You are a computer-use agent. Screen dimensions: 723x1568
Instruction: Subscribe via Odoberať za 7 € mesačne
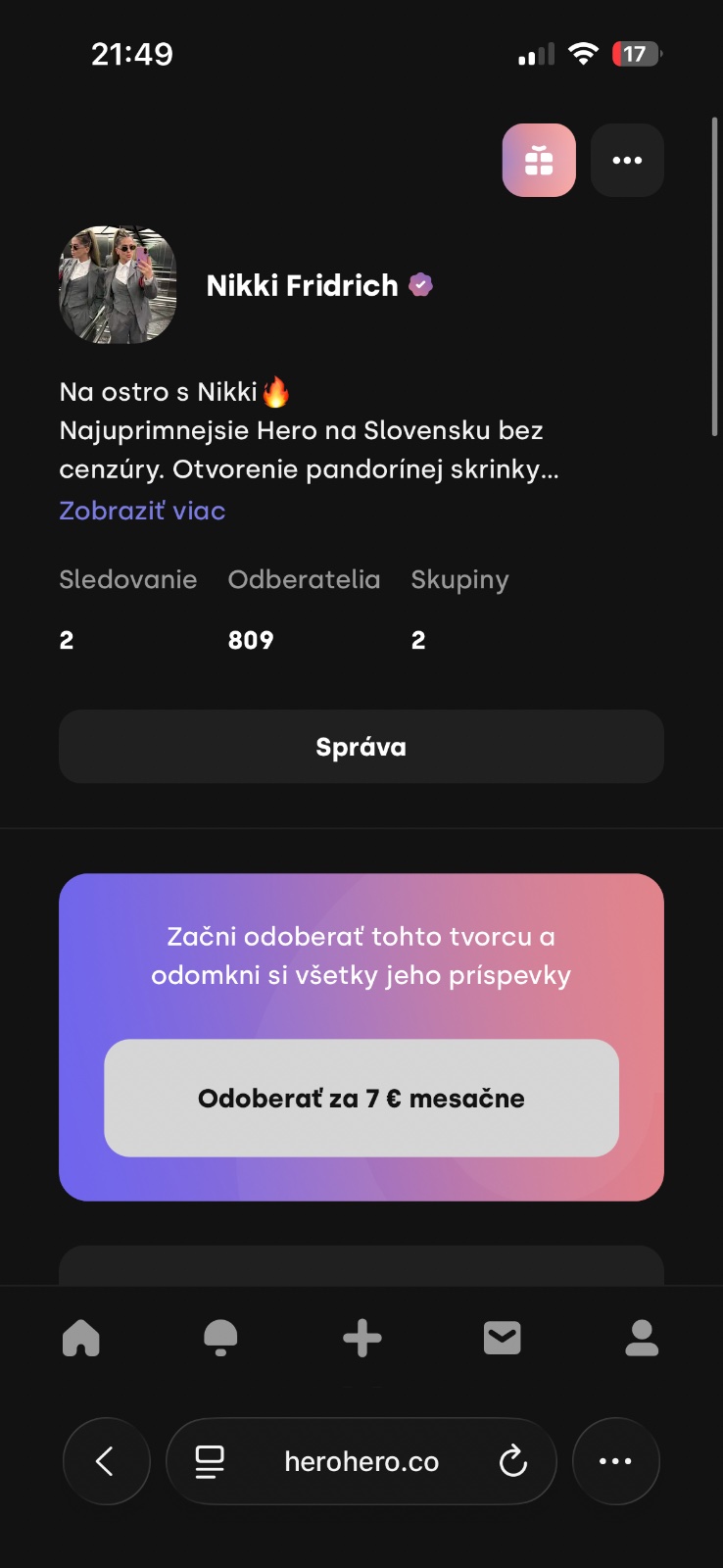point(361,1098)
